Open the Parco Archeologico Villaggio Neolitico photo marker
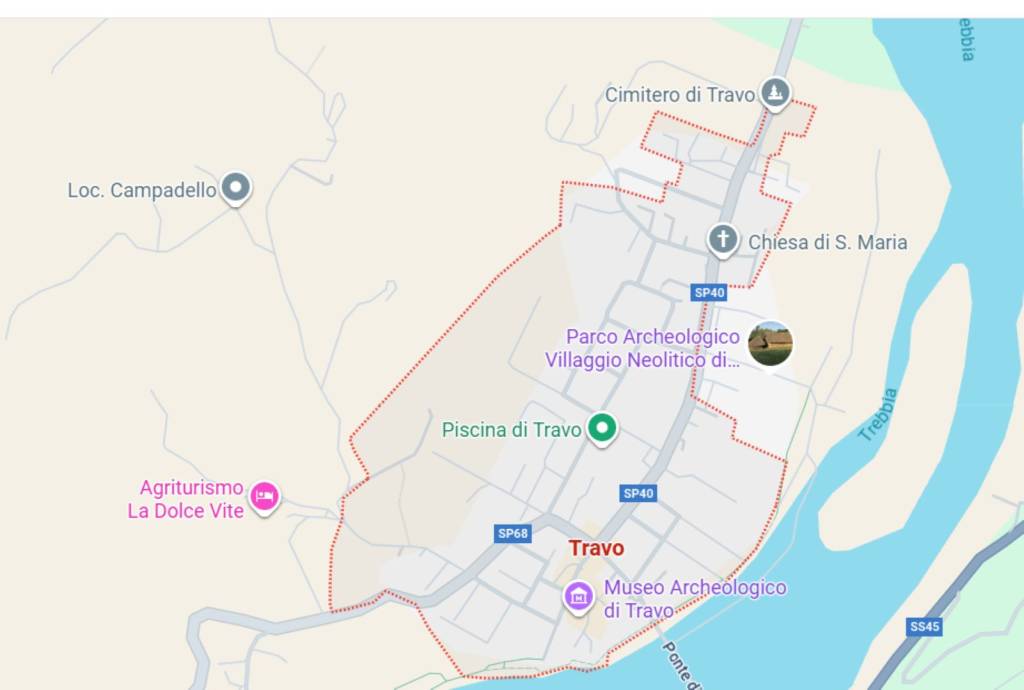 (770, 344)
